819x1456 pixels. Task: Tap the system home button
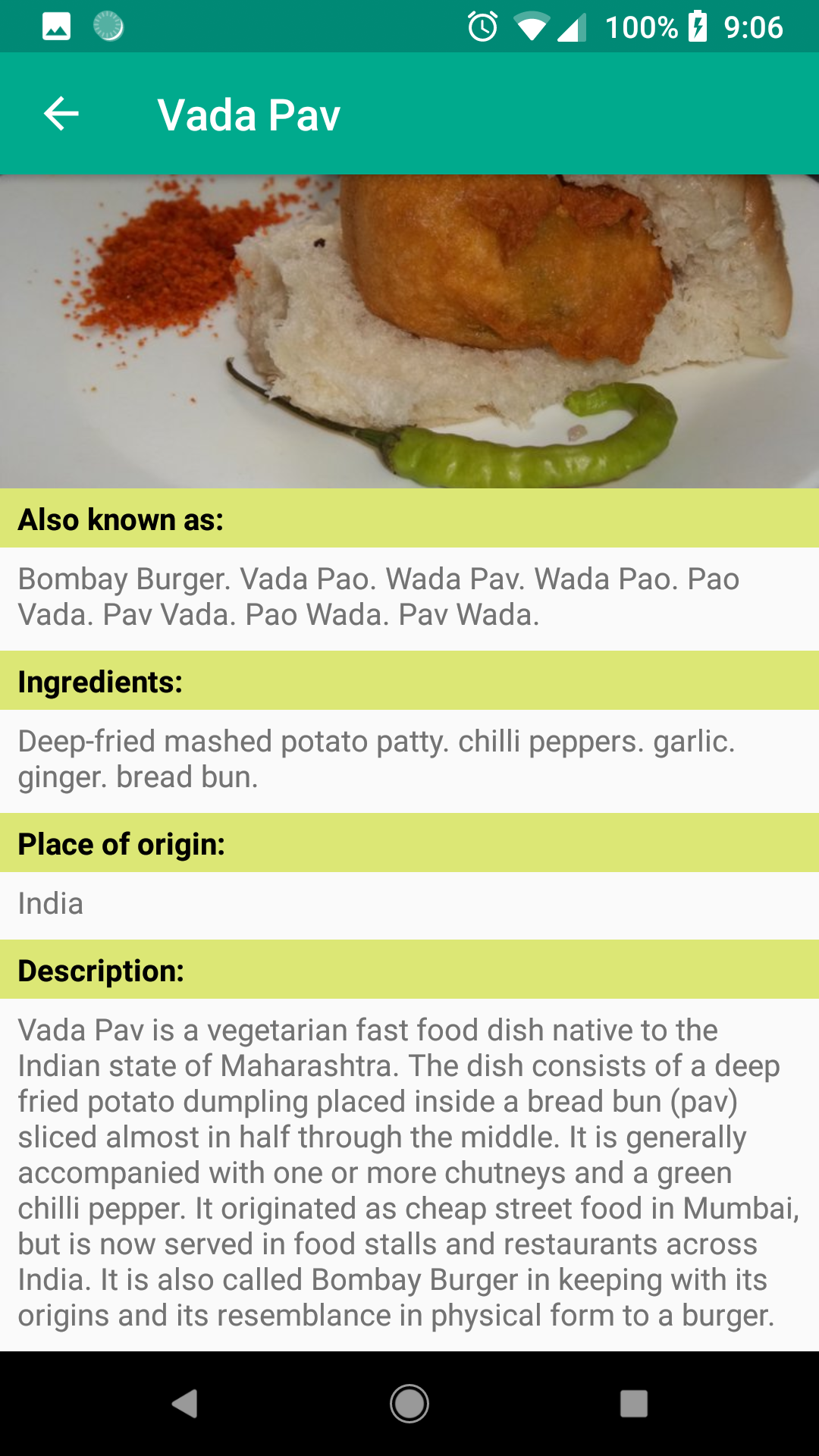click(x=409, y=1404)
